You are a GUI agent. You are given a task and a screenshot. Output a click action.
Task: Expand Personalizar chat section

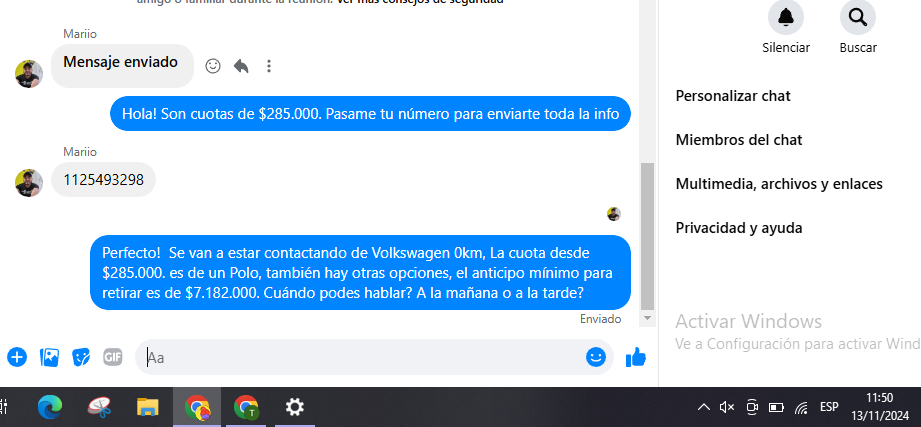point(733,96)
